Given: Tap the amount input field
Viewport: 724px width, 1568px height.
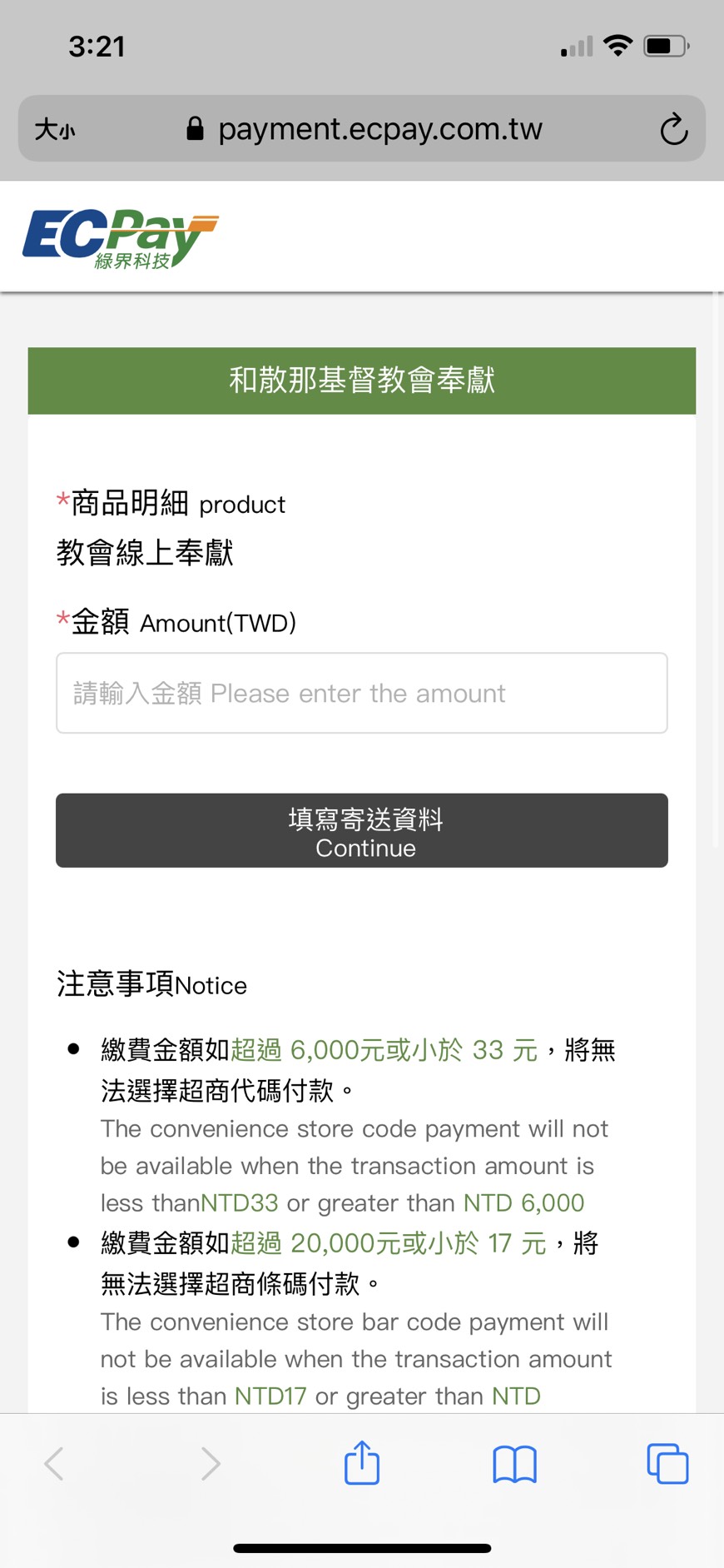Looking at the screenshot, I should [x=361, y=693].
